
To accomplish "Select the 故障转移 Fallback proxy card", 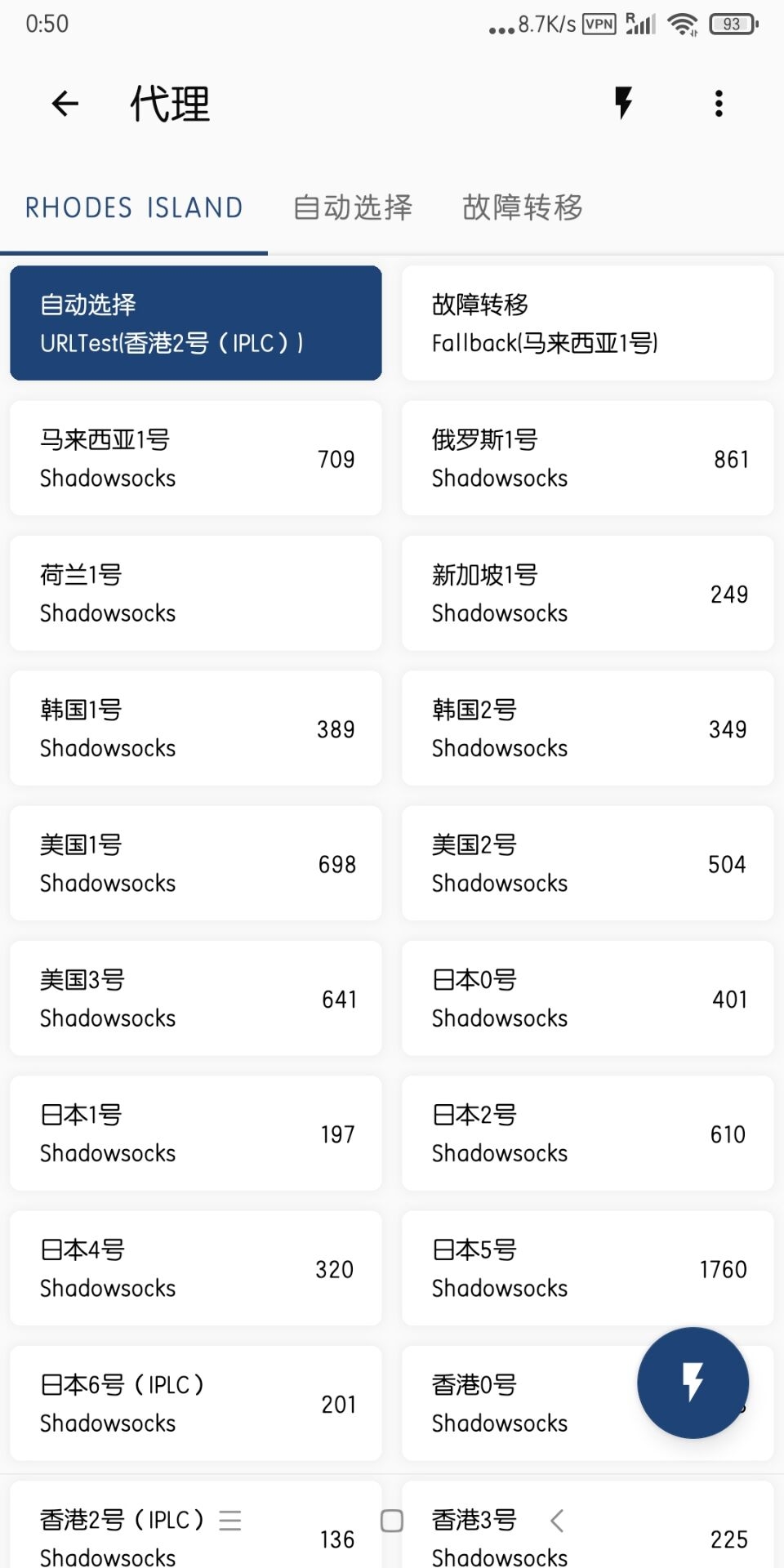I will pyautogui.click(x=587, y=323).
